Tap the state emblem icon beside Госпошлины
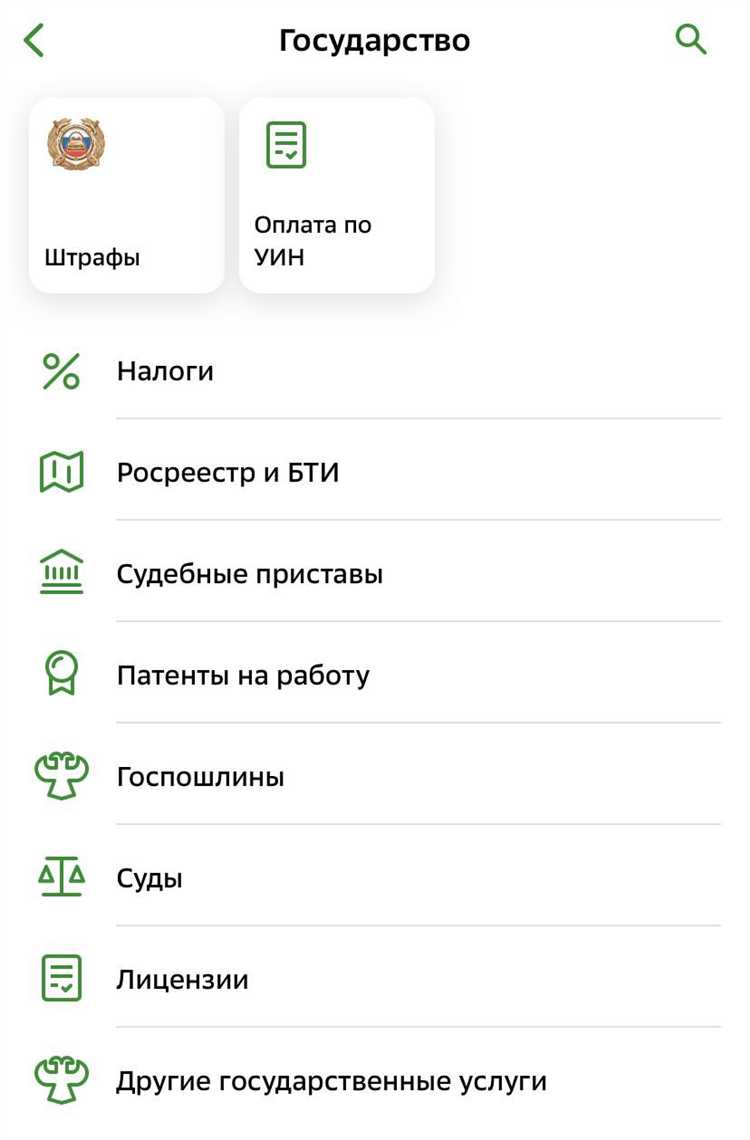Image resolution: width=750 pixels, height=1140 pixels. [x=62, y=775]
